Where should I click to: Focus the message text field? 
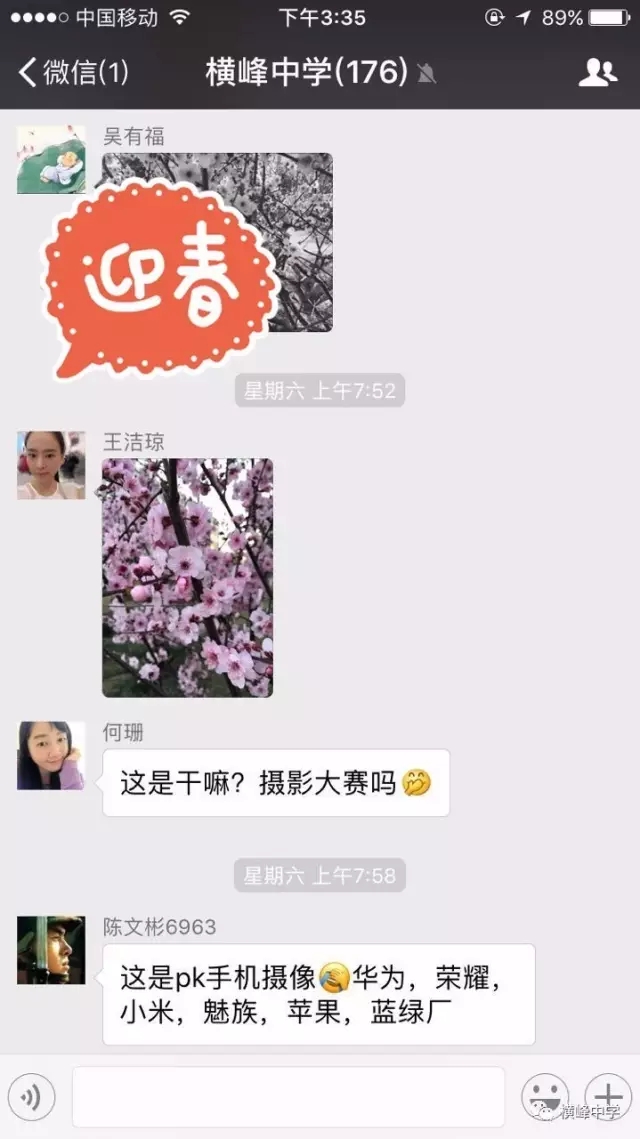click(x=288, y=1097)
